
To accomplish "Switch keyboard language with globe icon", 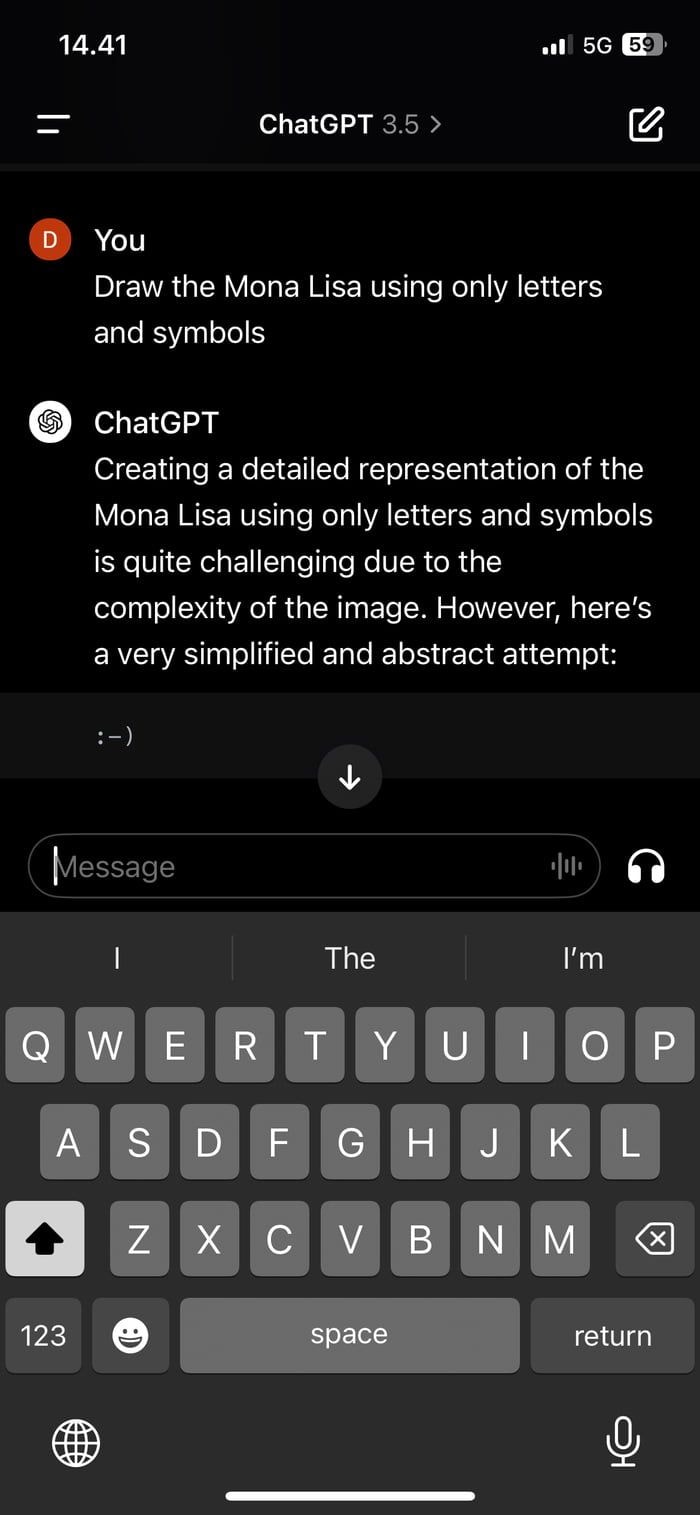I will tap(76, 1442).
